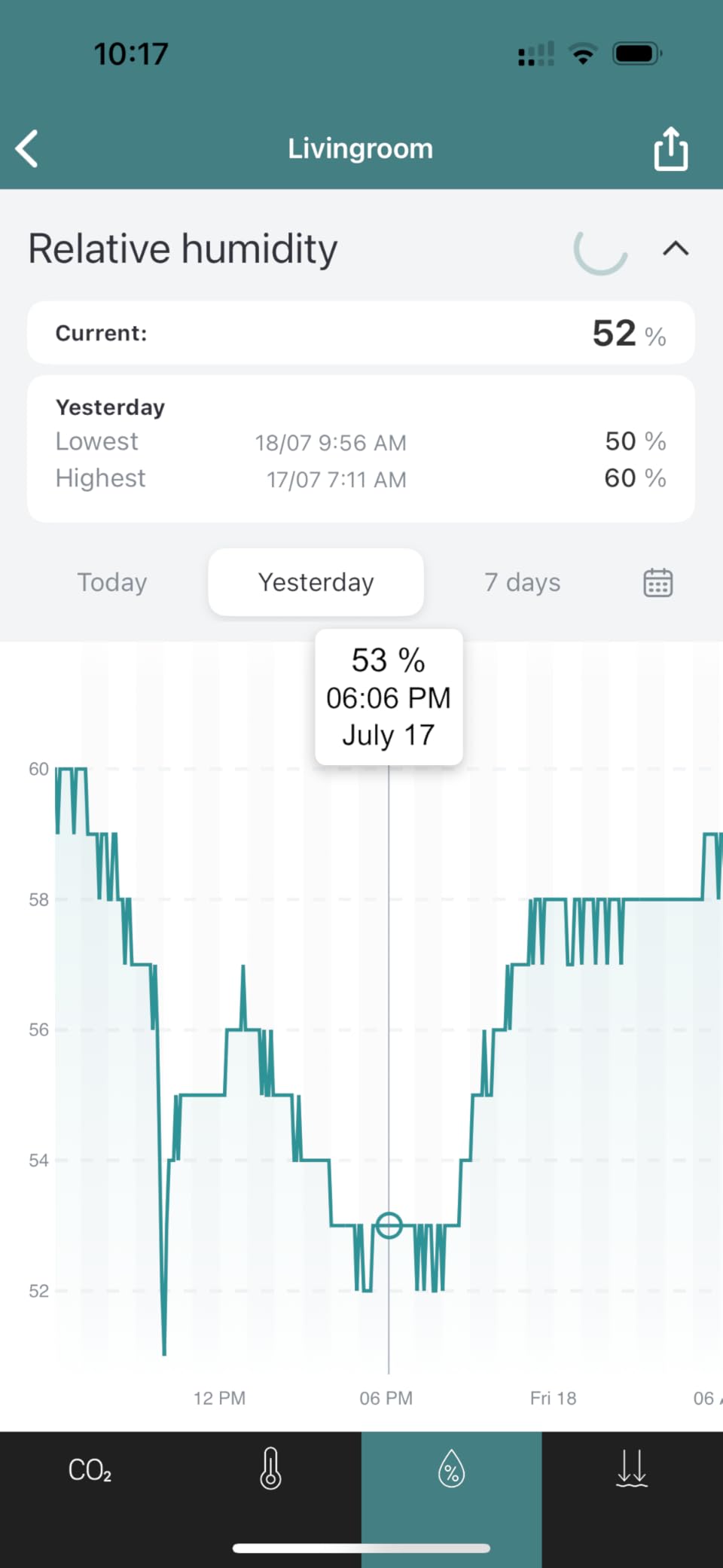The height and width of the screenshot is (1568, 723).
Task: Select the humidity droplet tab
Action: point(451,1469)
